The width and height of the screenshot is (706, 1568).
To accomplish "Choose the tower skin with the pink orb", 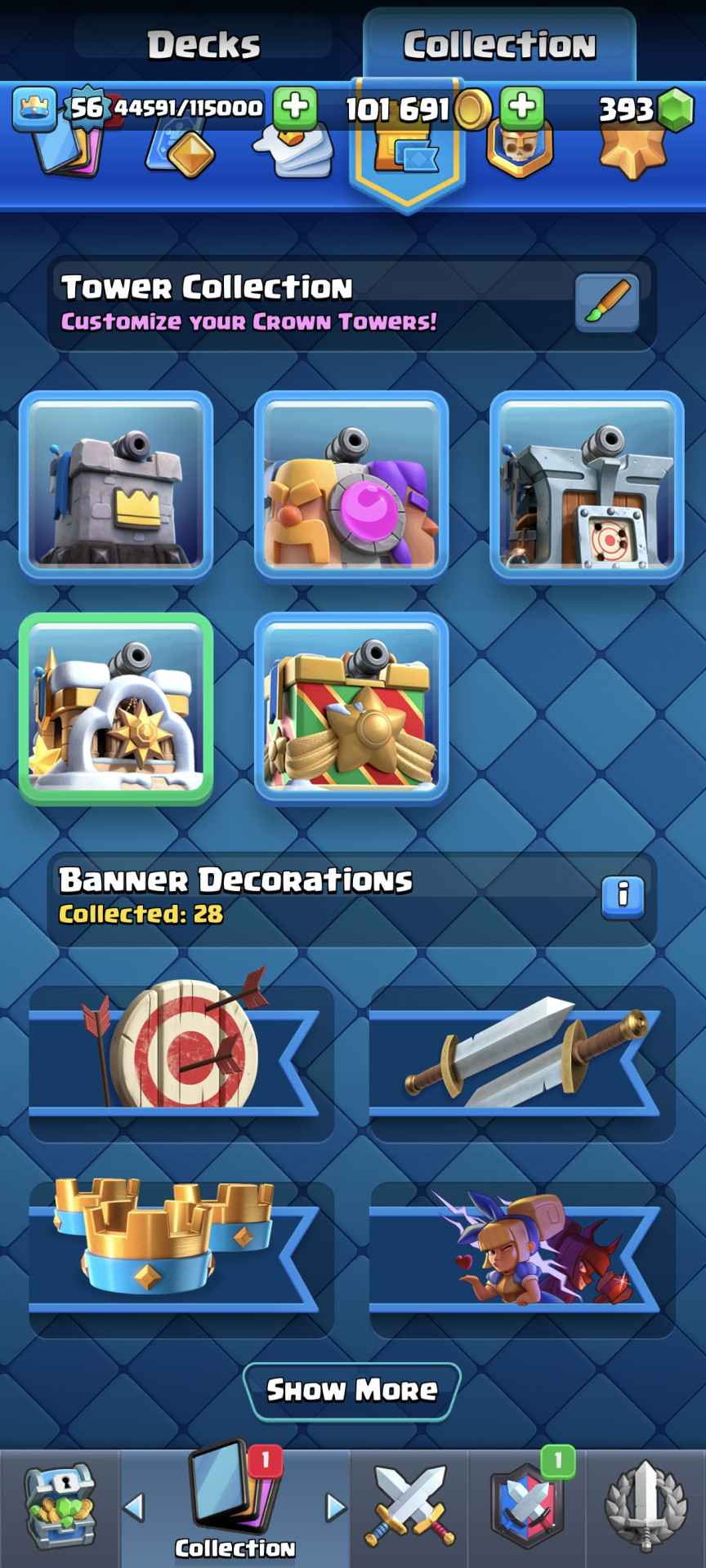I will (351, 485).
